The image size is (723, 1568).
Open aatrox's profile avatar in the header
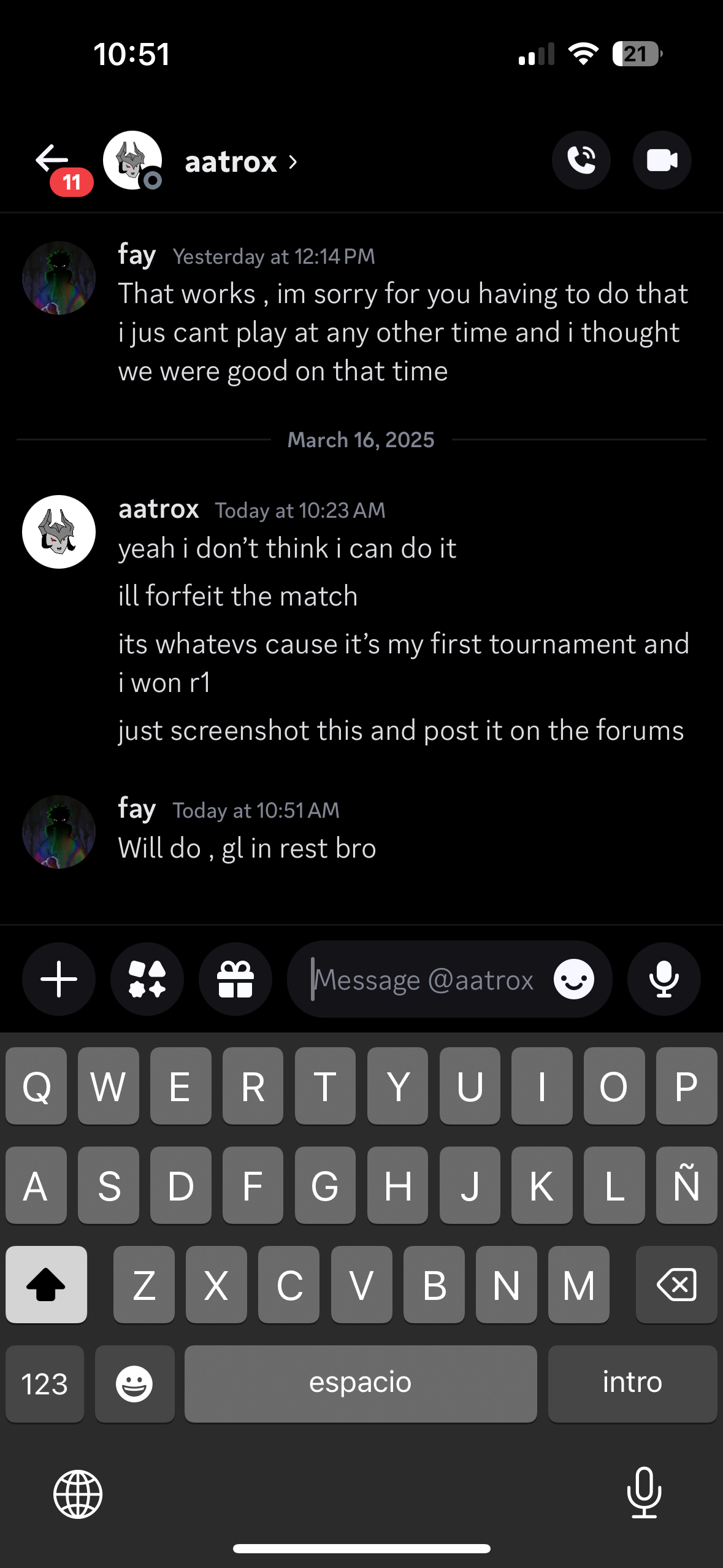[131, 161]
